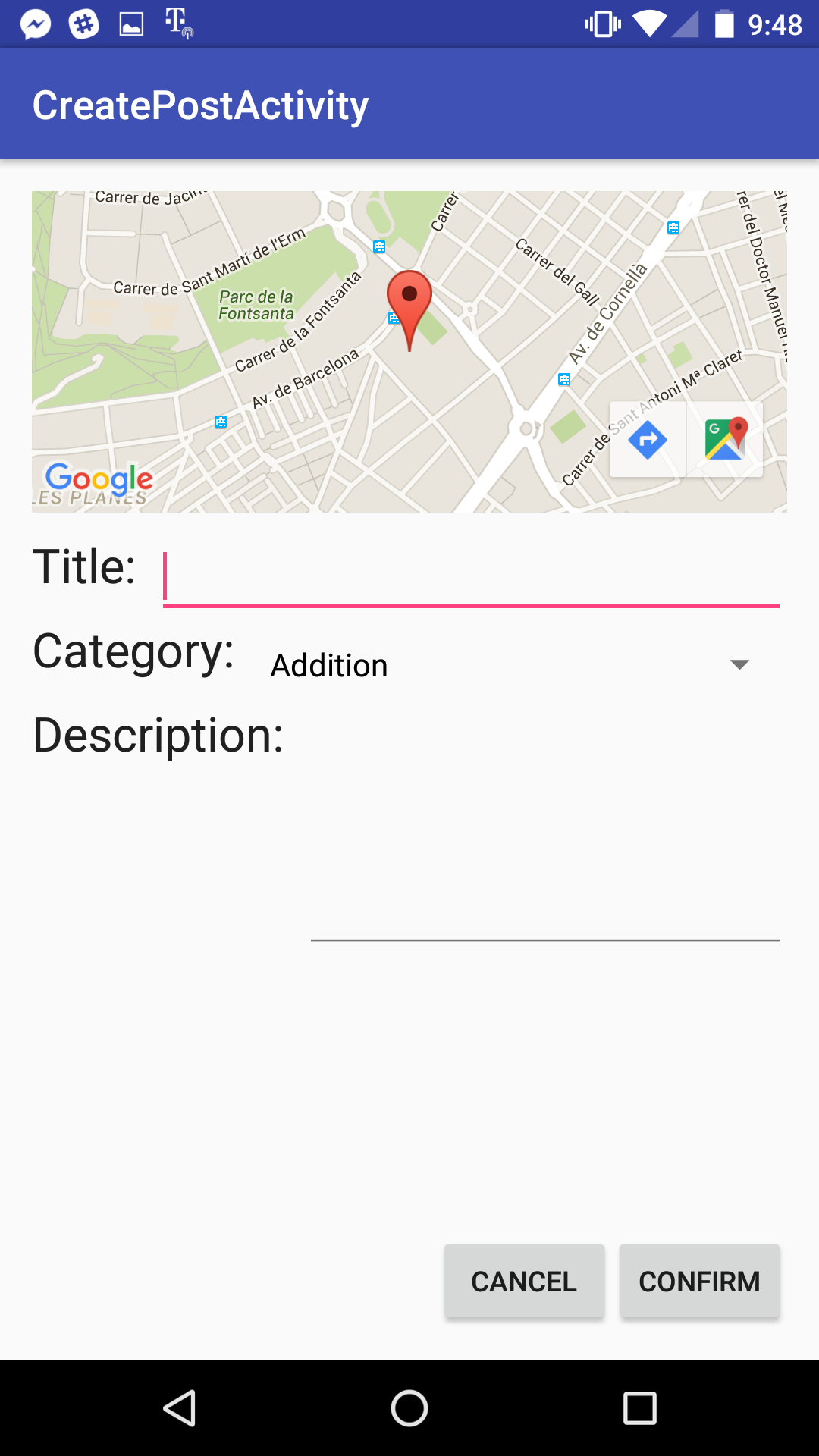Expand the Category dropdown showing Addition
Viewport: 819px width, 1456px height.
[x=510, y=665]
